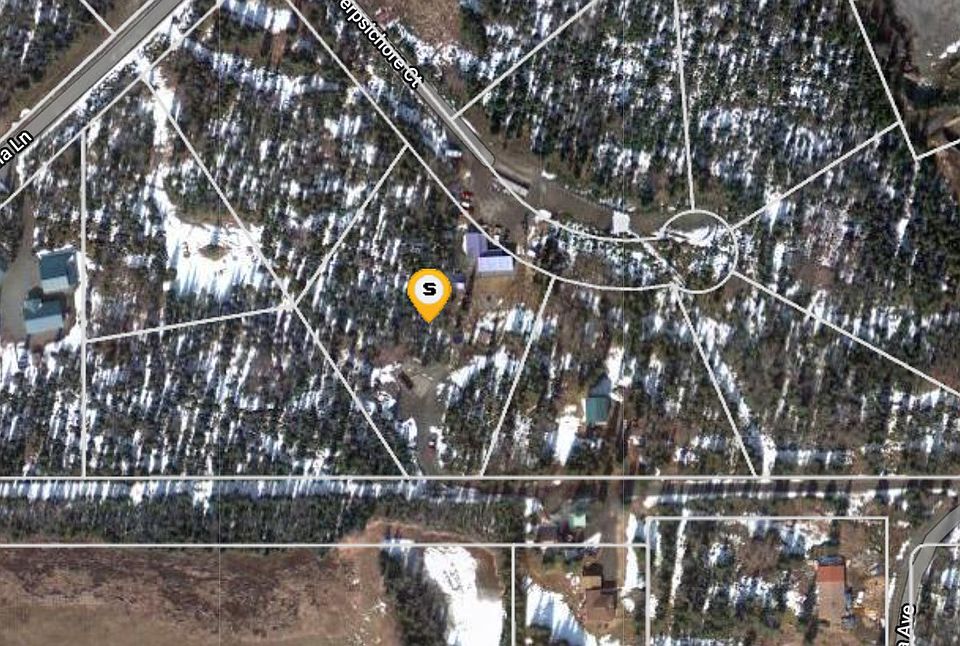Tap the yellow S map marker

point(429,291)
